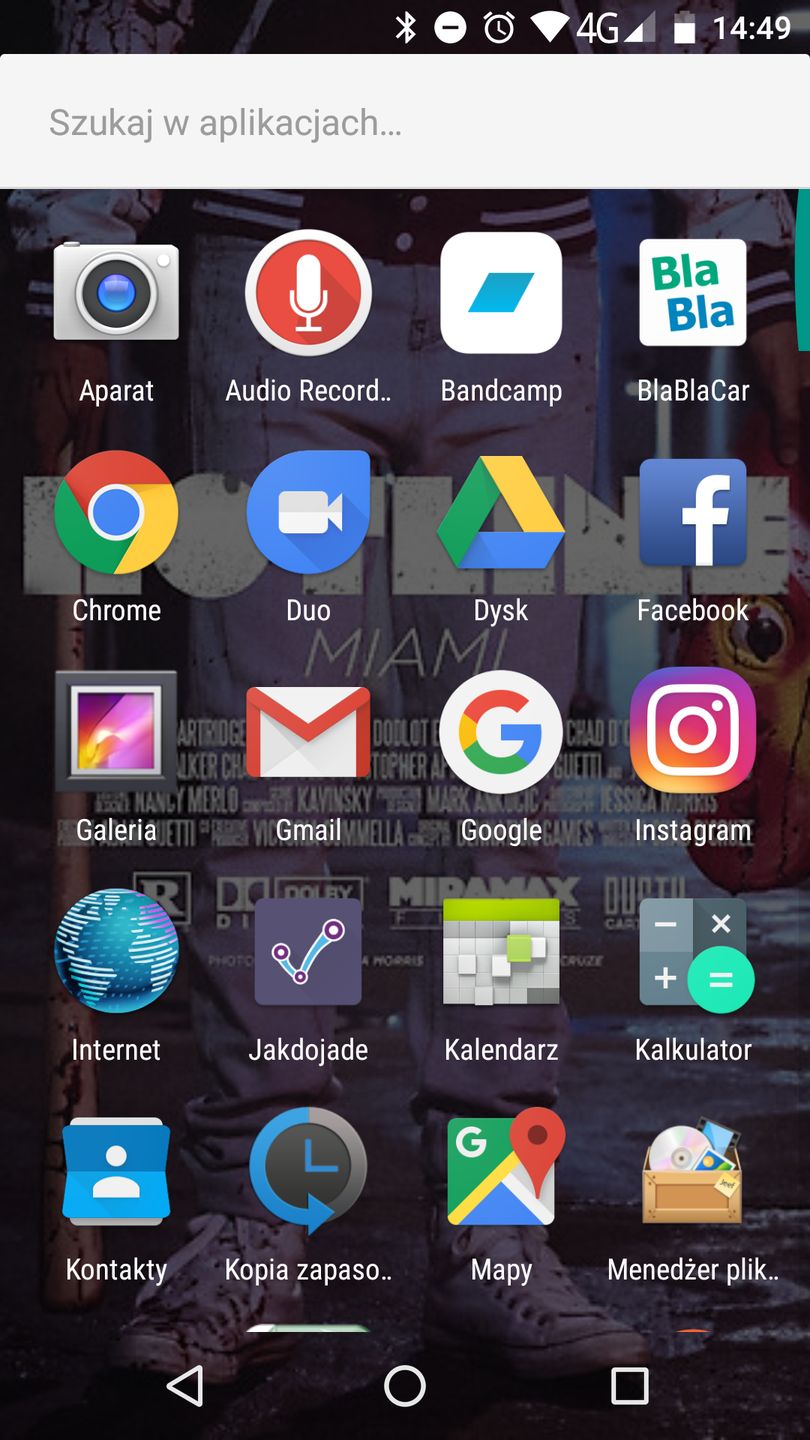Launch BlaBlaCar

[x=693, y=293]
